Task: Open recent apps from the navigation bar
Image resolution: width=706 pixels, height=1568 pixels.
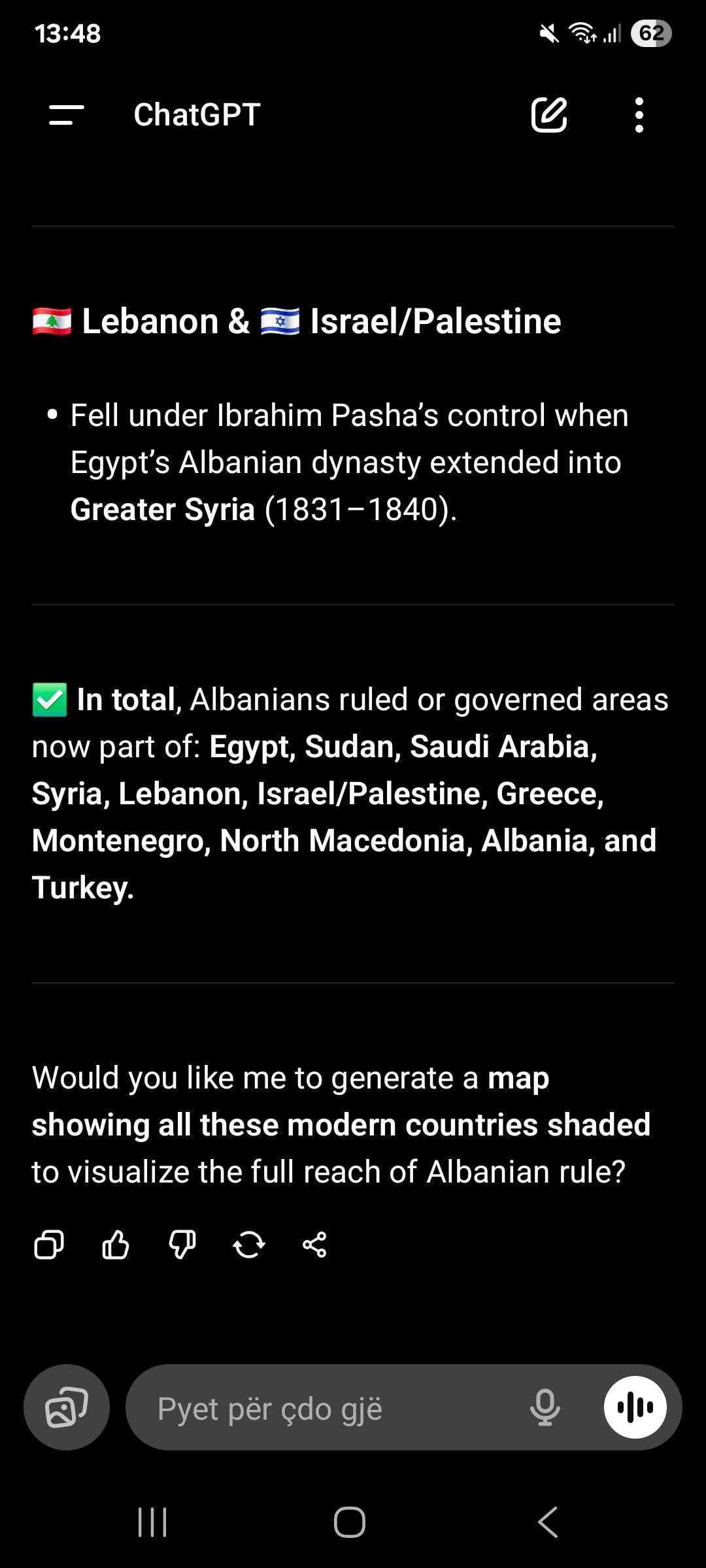Action: point(152,1523)
